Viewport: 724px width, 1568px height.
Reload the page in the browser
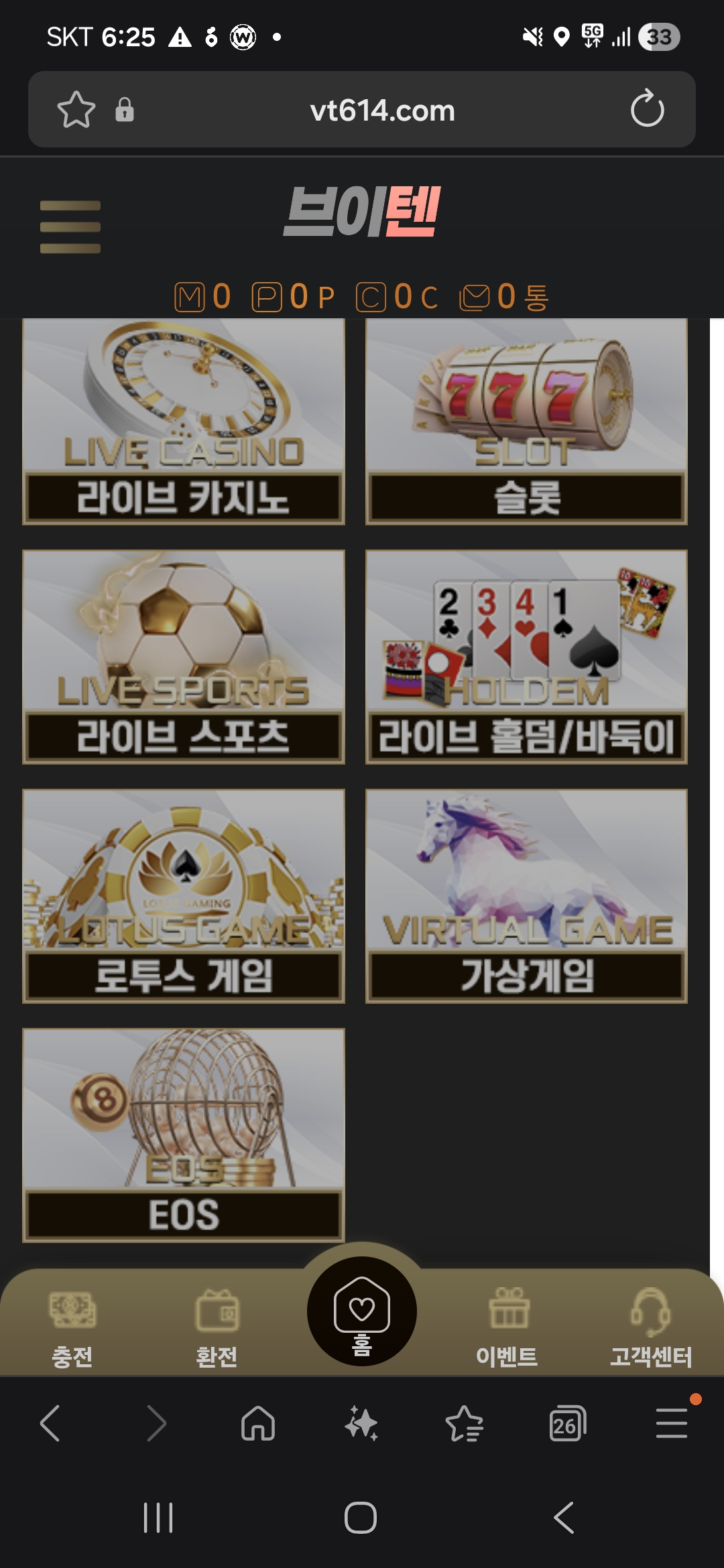647,110
